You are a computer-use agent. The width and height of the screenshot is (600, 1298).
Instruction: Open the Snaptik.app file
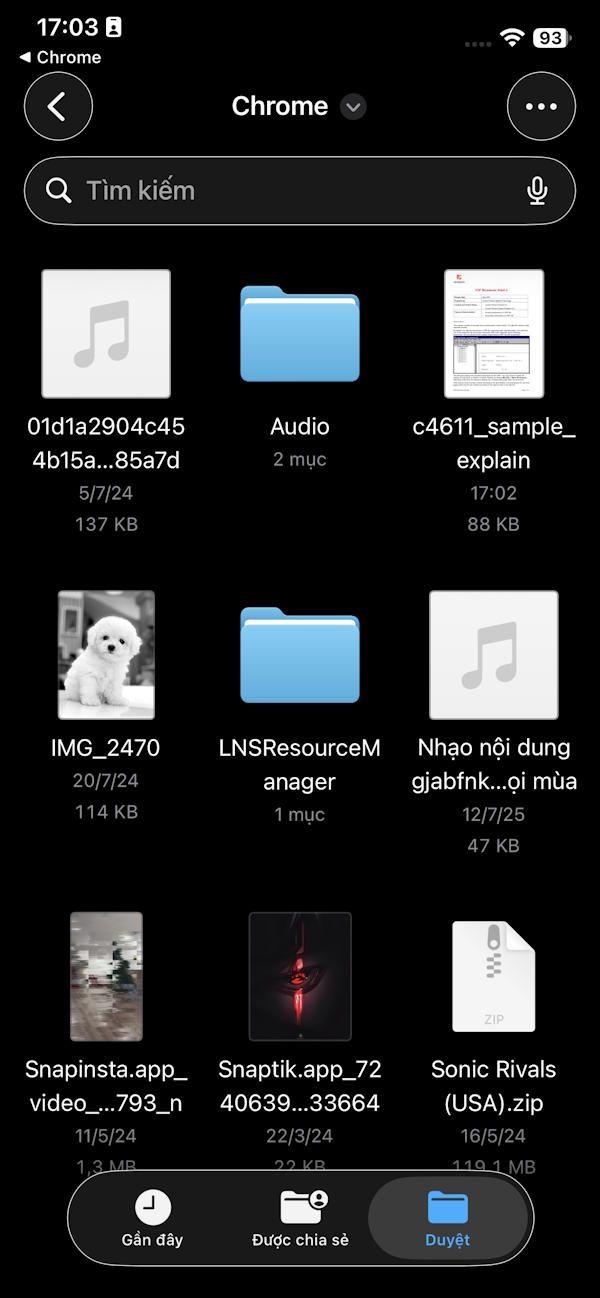(x=300, y=976)
